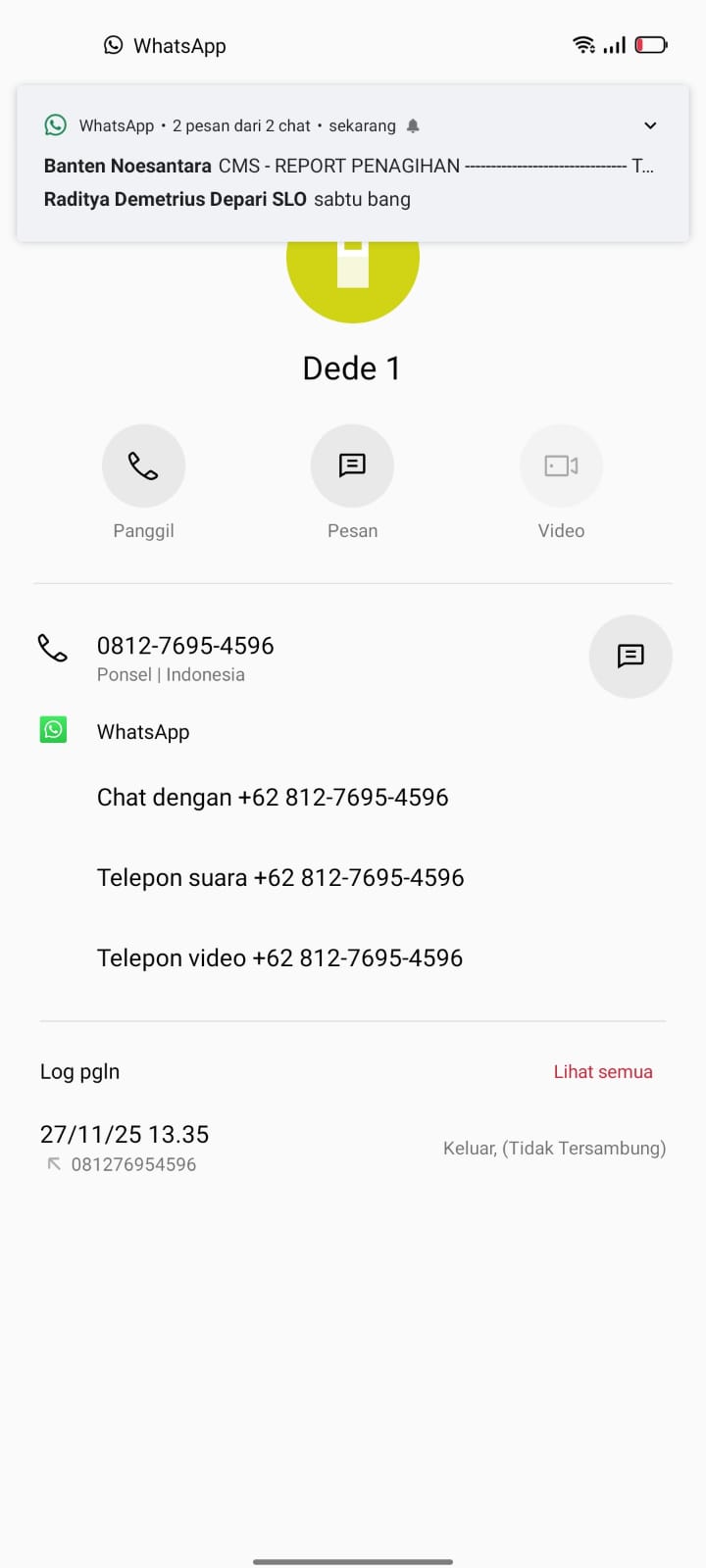Tap the SMS message bubble icon beside the number

click(630, 657)
